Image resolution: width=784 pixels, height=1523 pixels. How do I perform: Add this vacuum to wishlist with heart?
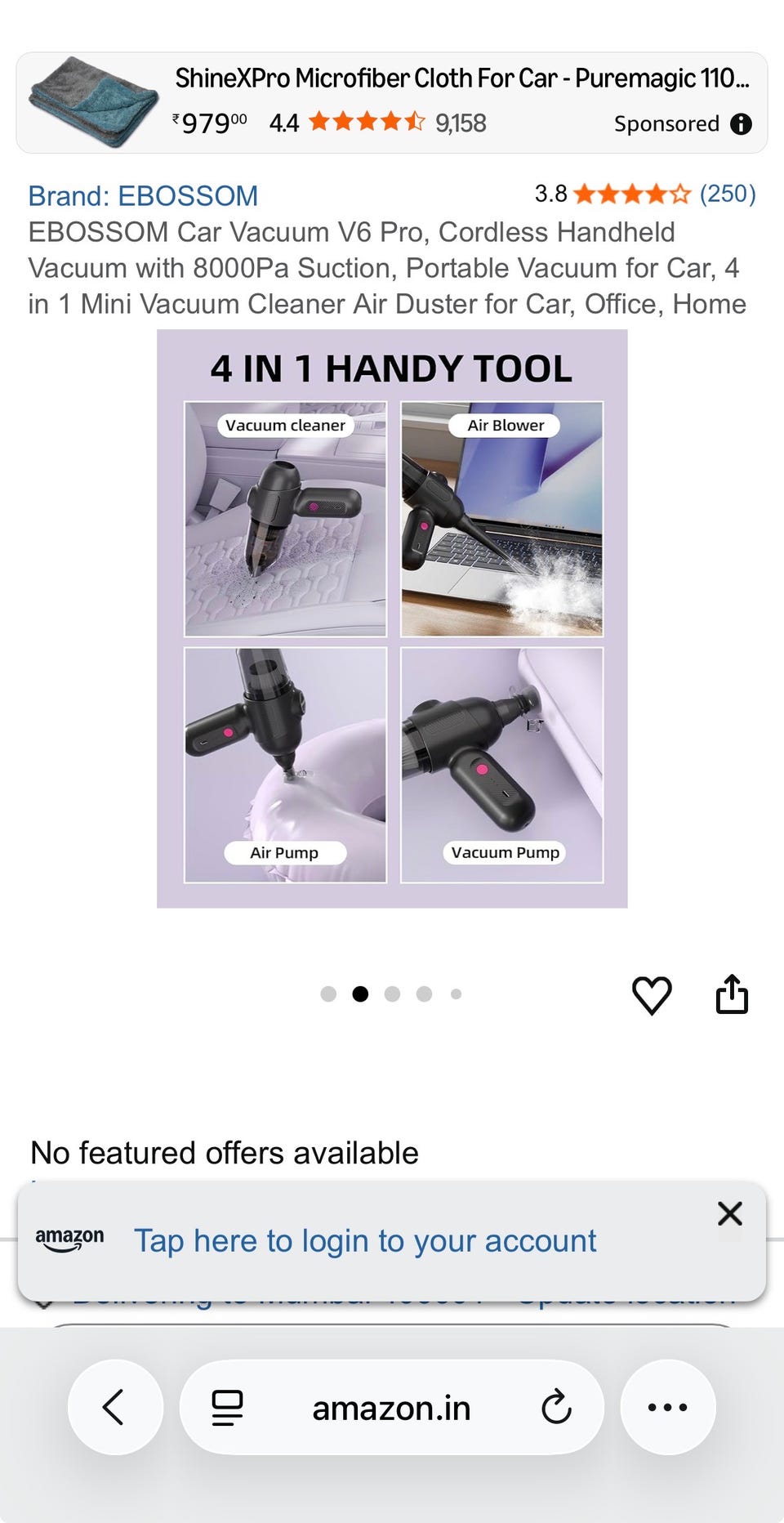[x=652, y=995]
